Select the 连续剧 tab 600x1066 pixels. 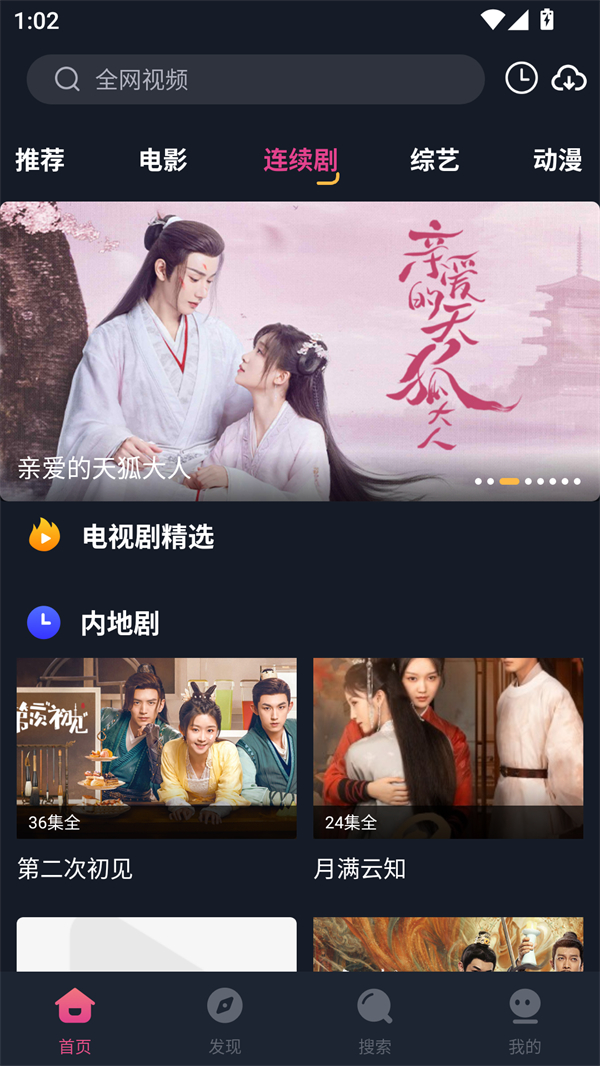[300, 160]
